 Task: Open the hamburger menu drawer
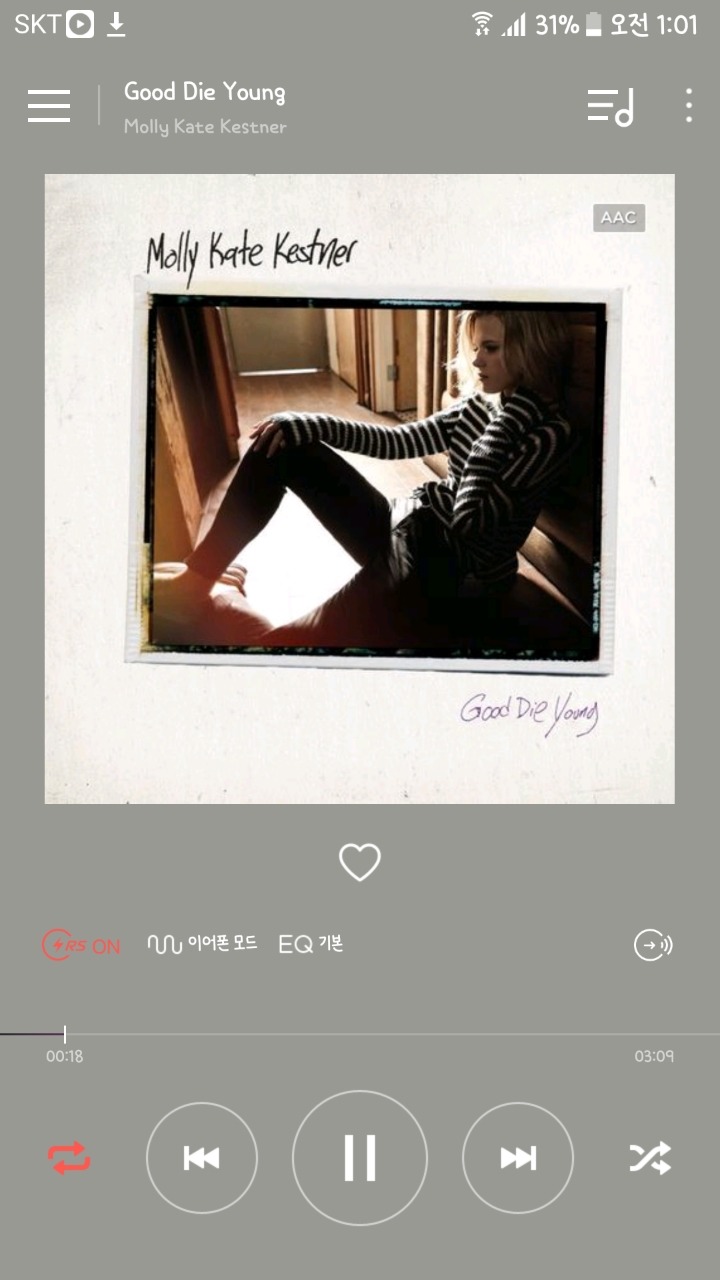[49, 106]
